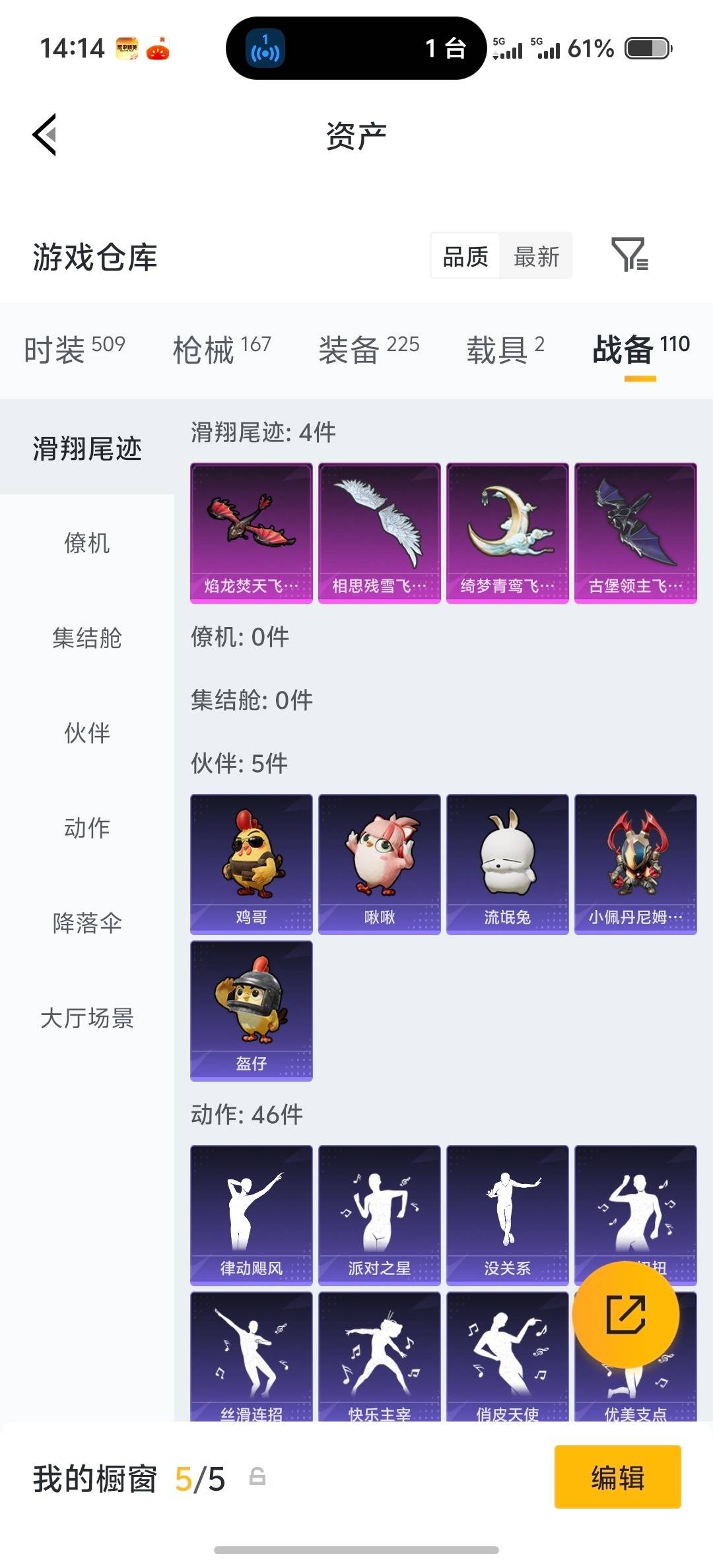Image resolution: width=713 pixels, height=1568 pixels.
Task: Open the 鸡哥 companion item
Action: coord(251,863)
